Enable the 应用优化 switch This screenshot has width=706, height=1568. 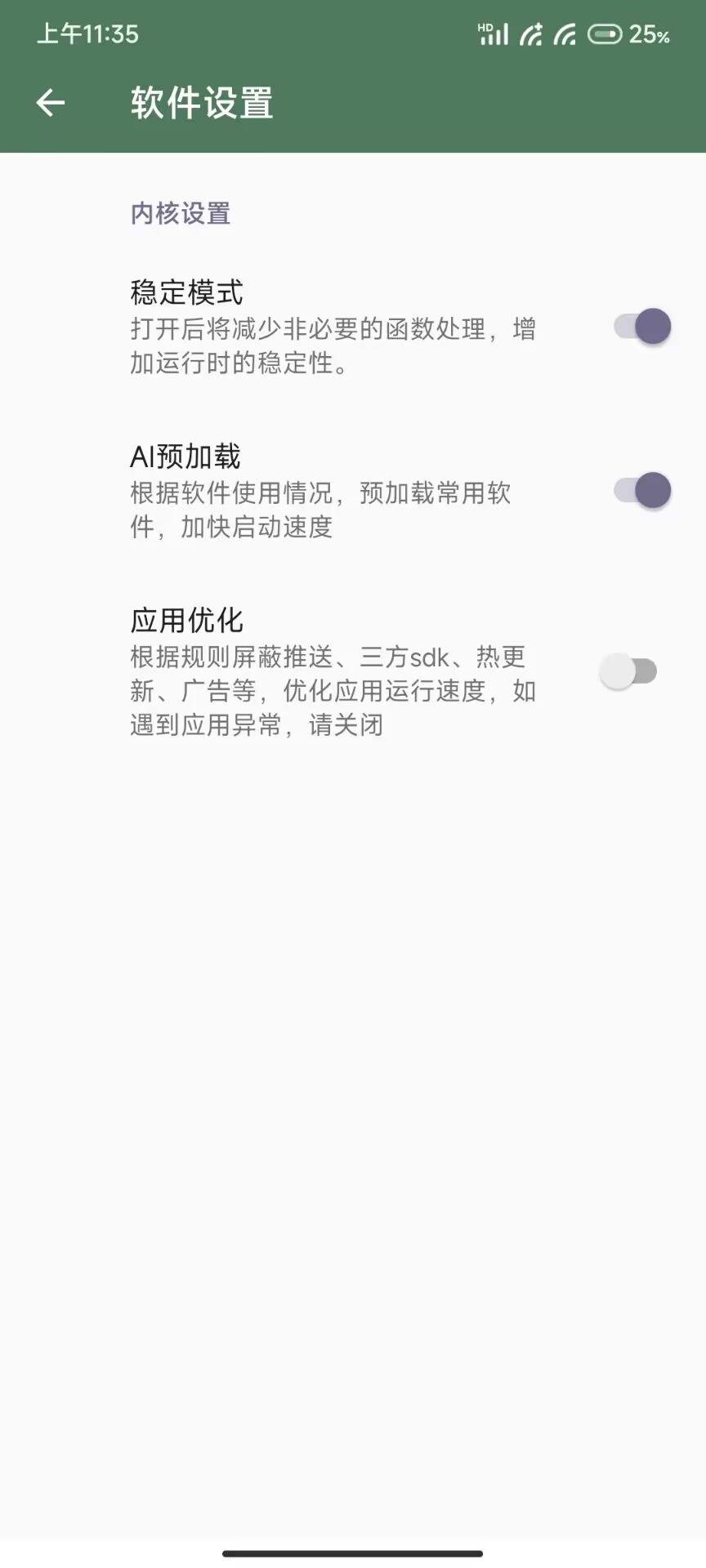point(628,671)
